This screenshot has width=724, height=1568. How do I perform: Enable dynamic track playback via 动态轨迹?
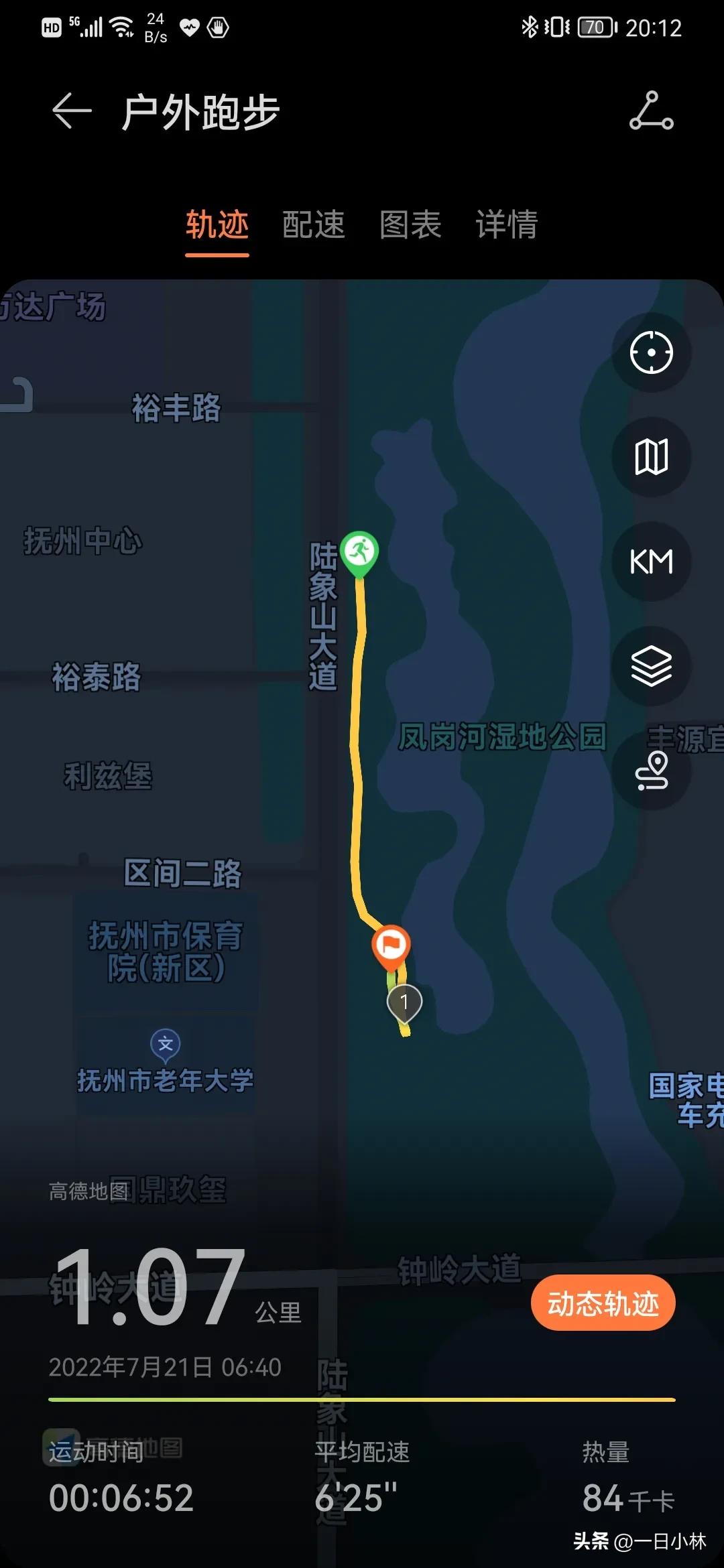(x=602, y=1302)
